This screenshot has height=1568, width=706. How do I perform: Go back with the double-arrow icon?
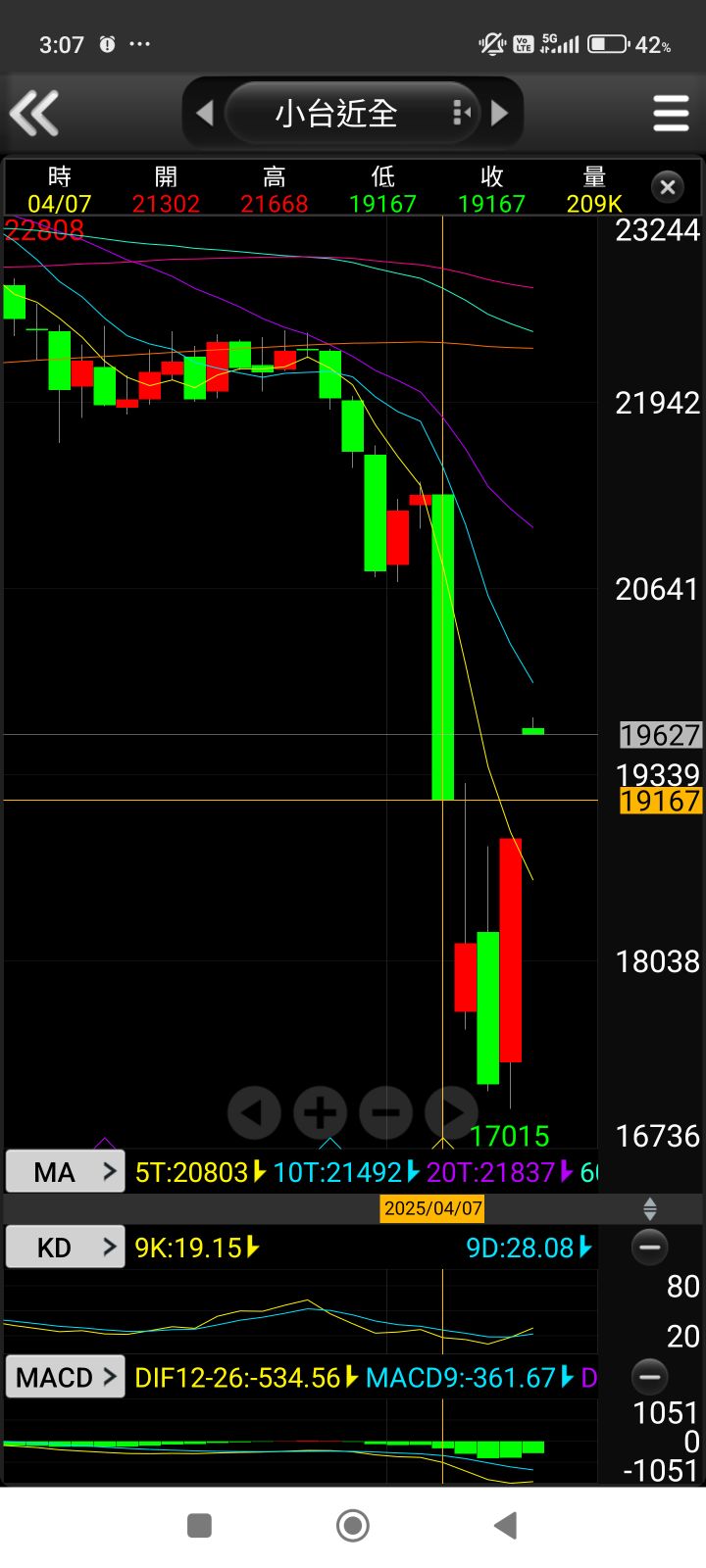click(x=35, y=113)
